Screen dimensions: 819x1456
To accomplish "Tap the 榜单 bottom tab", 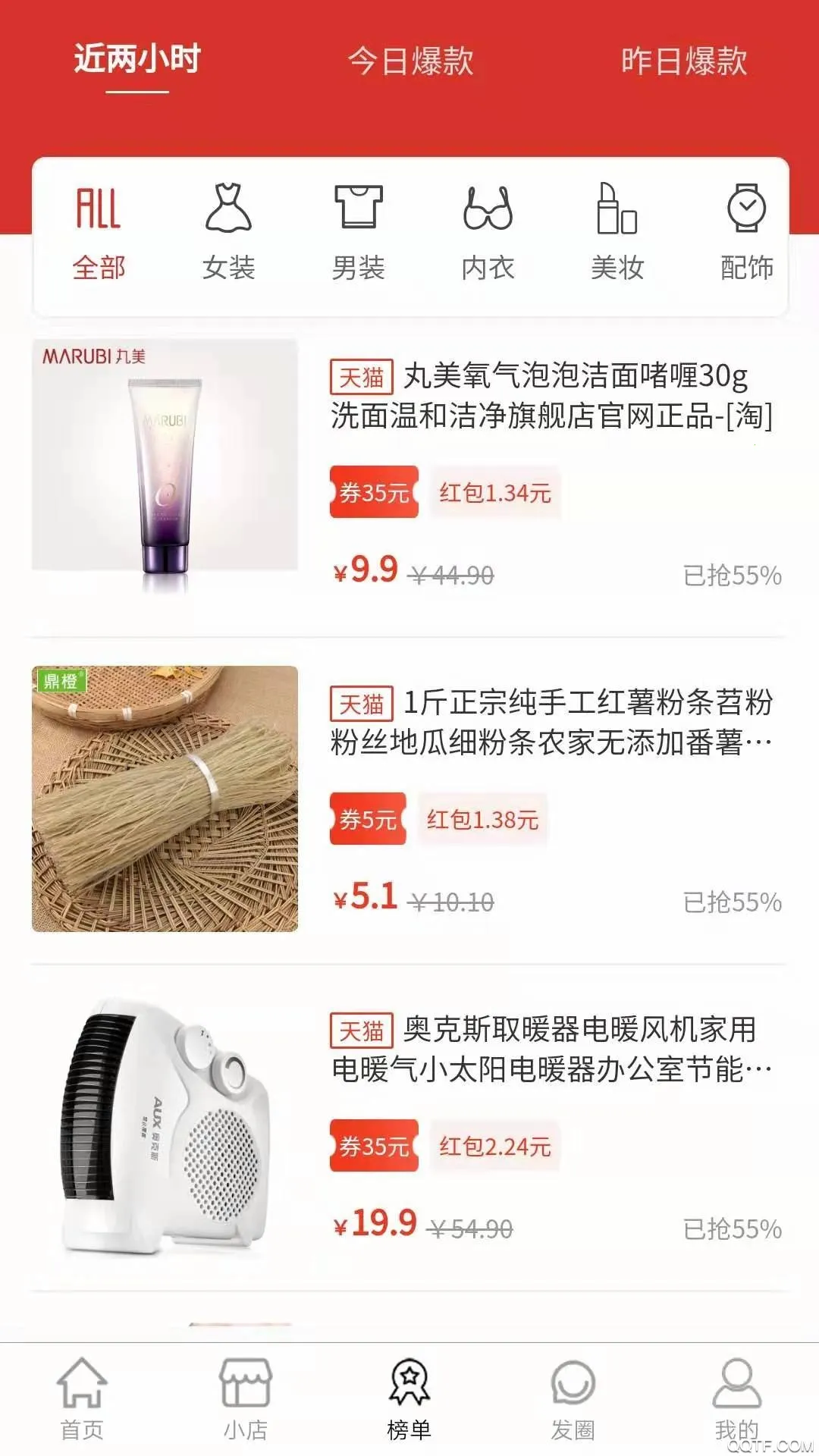I will click(x=409, y=1398).
